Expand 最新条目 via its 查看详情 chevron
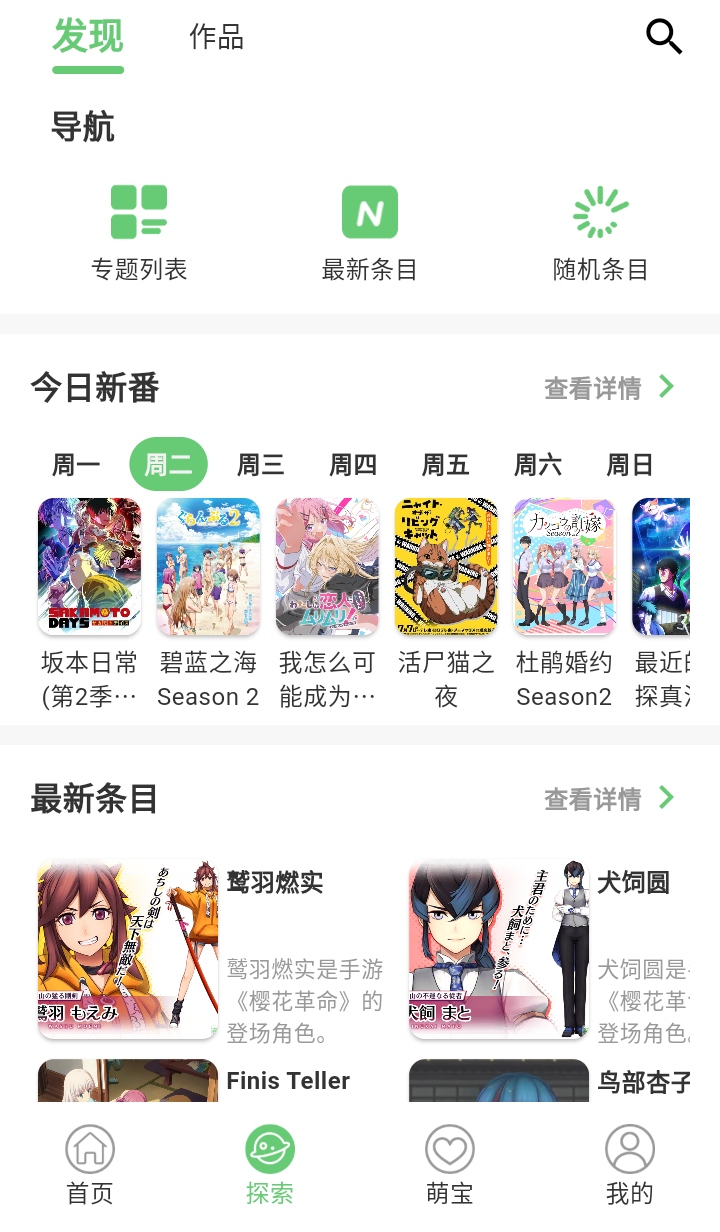 pyautogui.click(x=666, y=798)
